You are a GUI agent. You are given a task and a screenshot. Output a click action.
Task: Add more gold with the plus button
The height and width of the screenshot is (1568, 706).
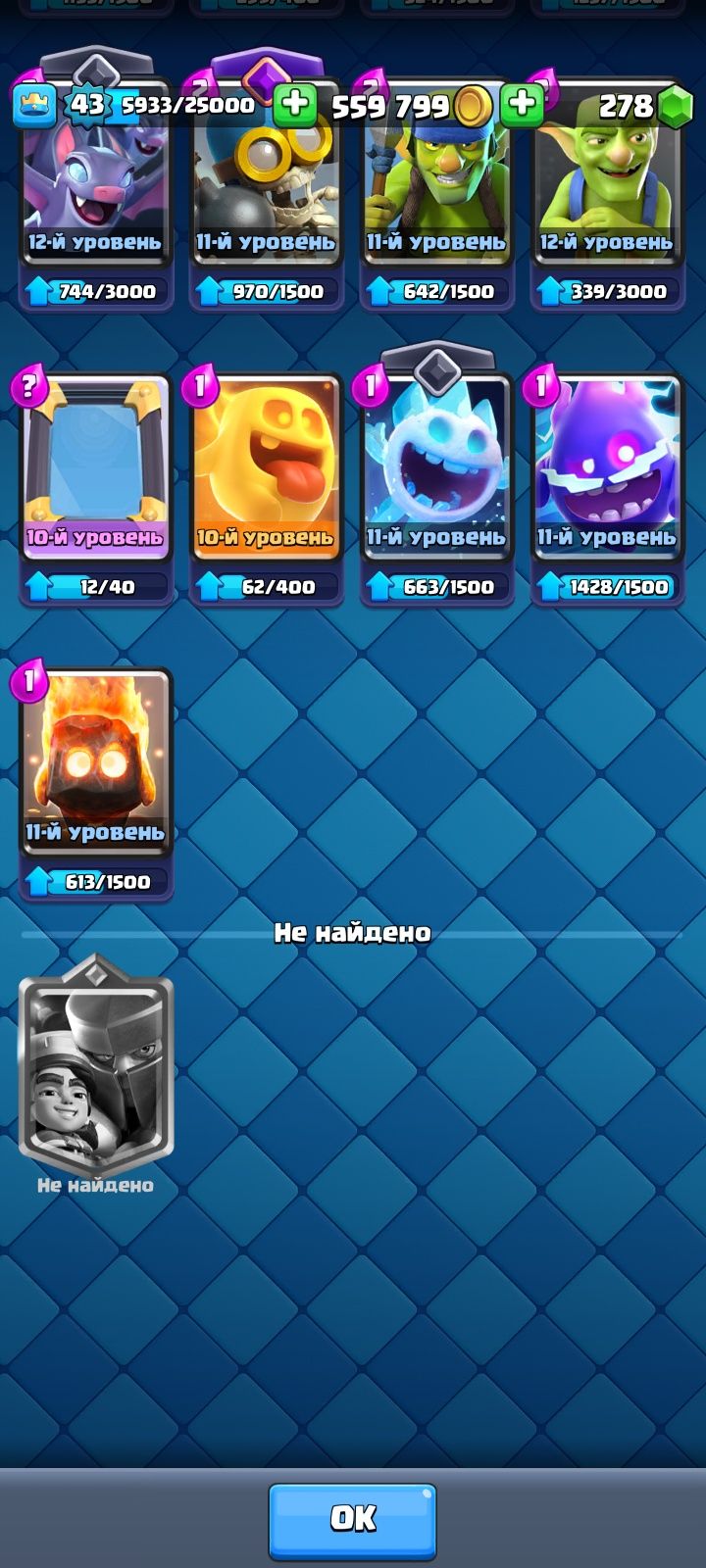click(x=294, y=104)
